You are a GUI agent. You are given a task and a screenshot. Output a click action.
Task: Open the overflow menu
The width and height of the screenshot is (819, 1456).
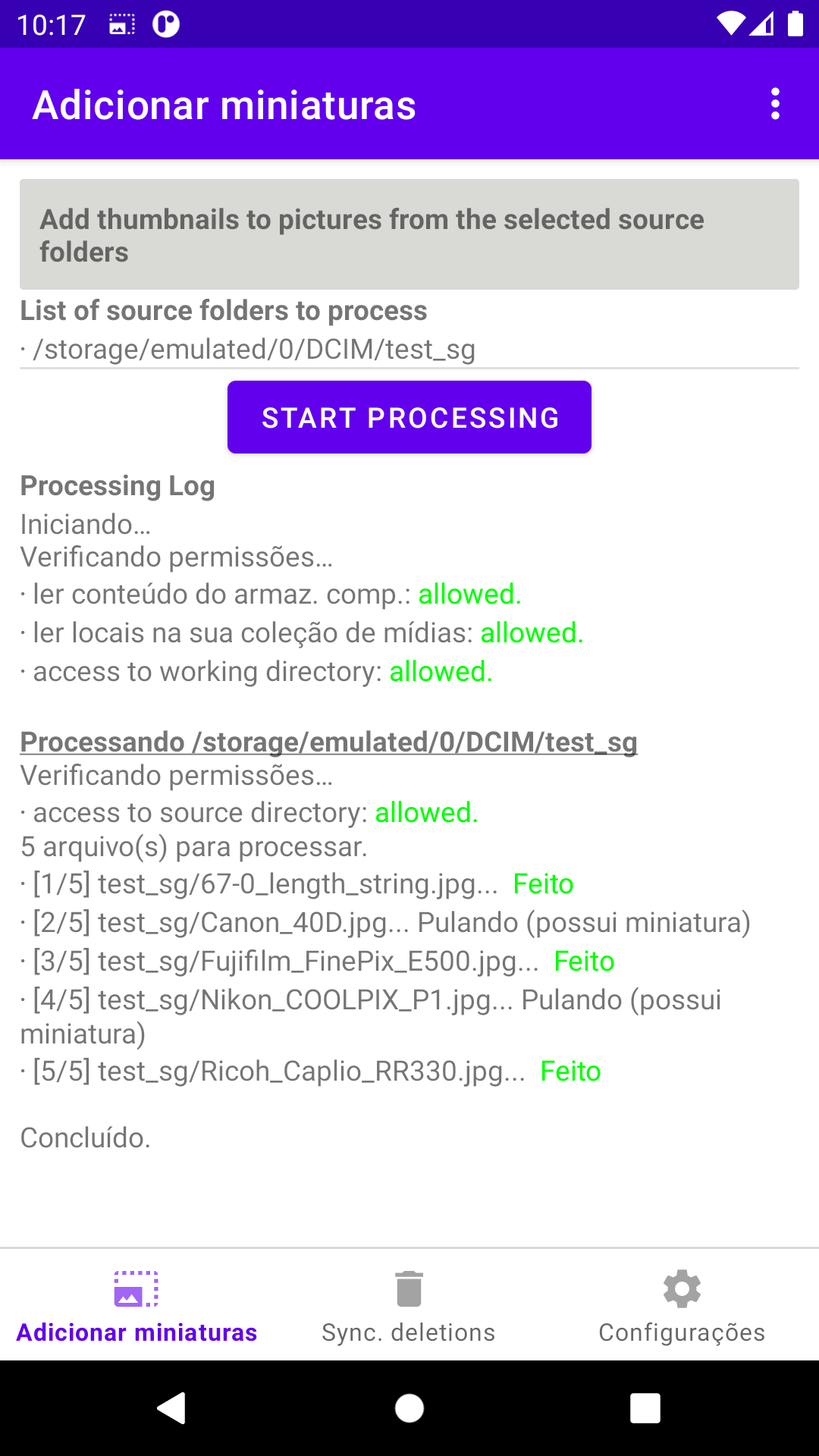[774, 104]
